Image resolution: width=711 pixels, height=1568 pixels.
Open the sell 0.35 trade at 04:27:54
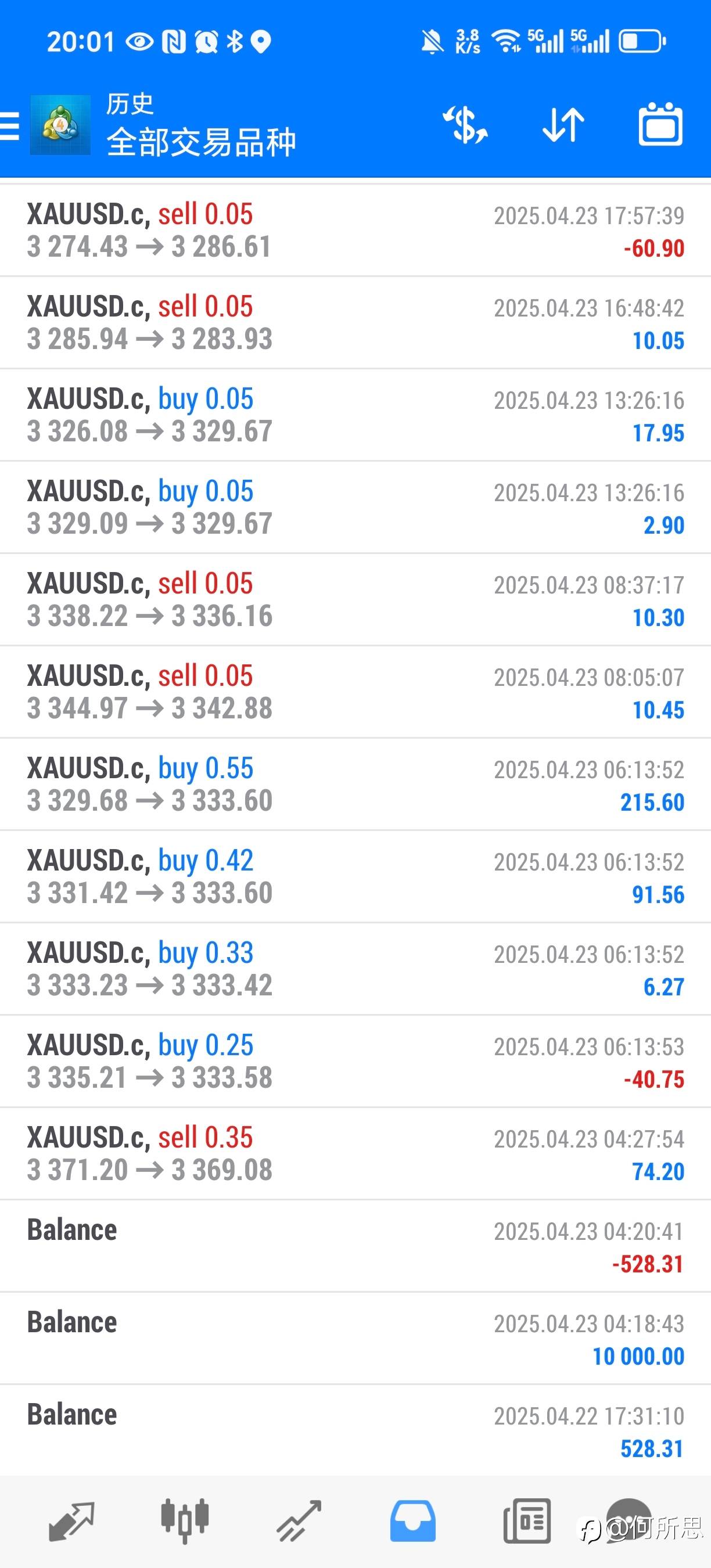(x=355, y=1153)
